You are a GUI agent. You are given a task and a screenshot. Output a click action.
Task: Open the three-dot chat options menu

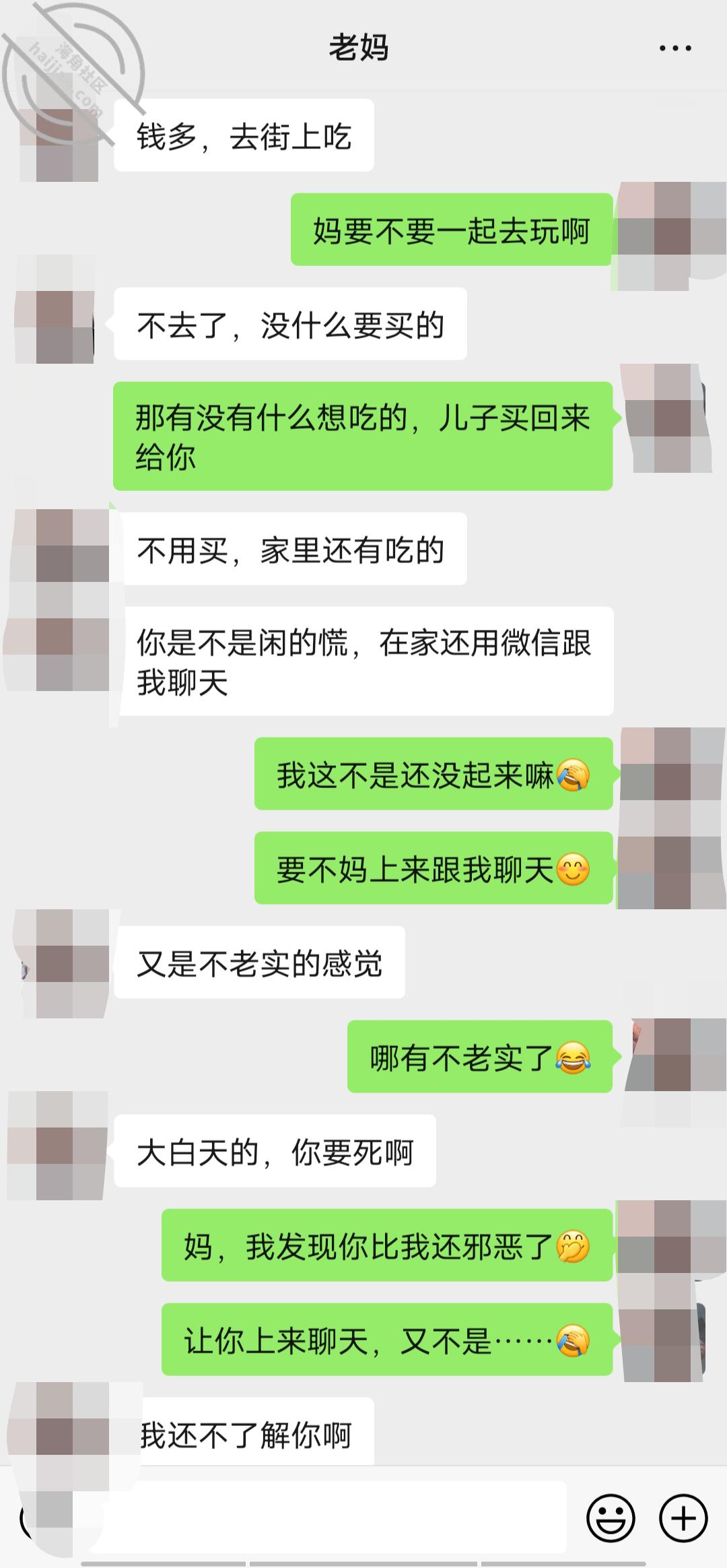(x=675, y=48)
